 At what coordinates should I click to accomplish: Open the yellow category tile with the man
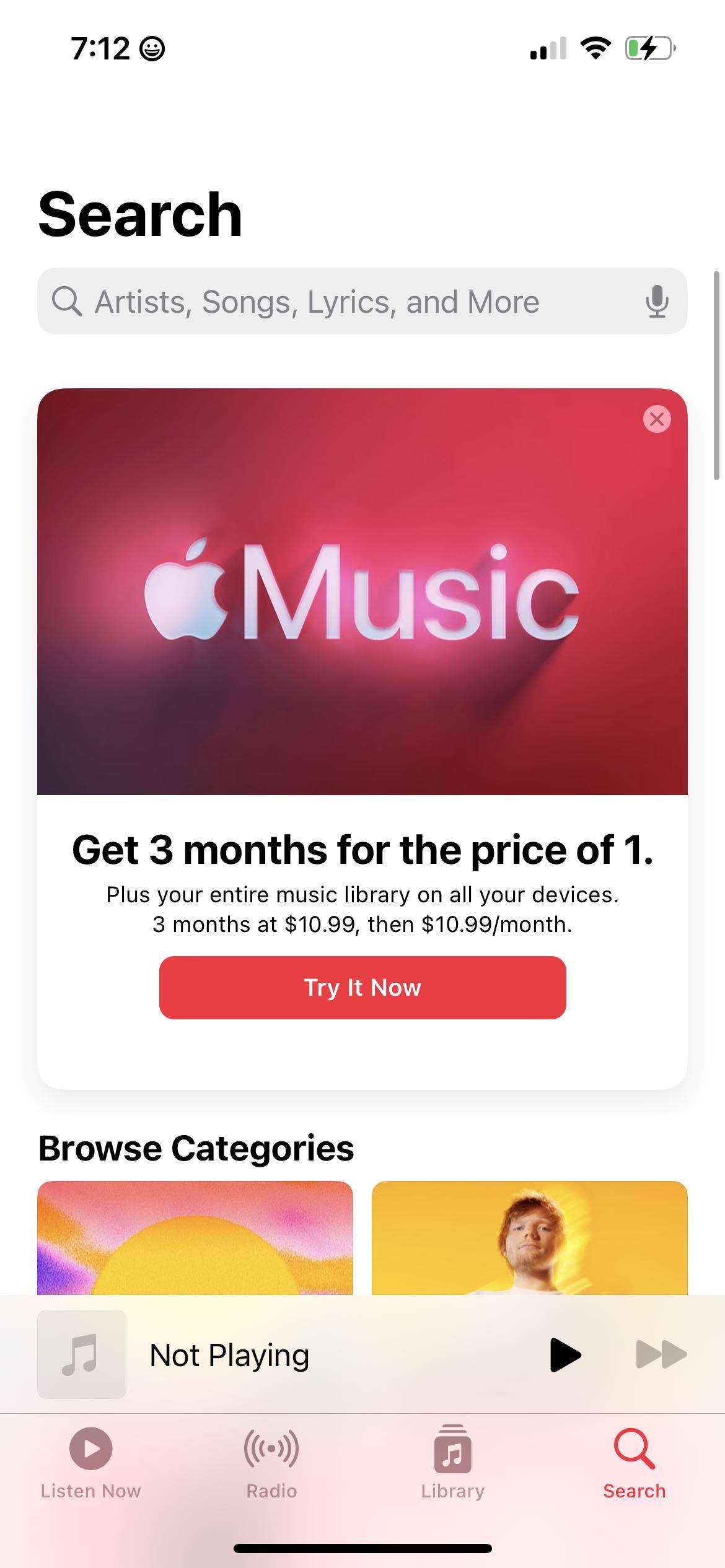(530, 1237)
